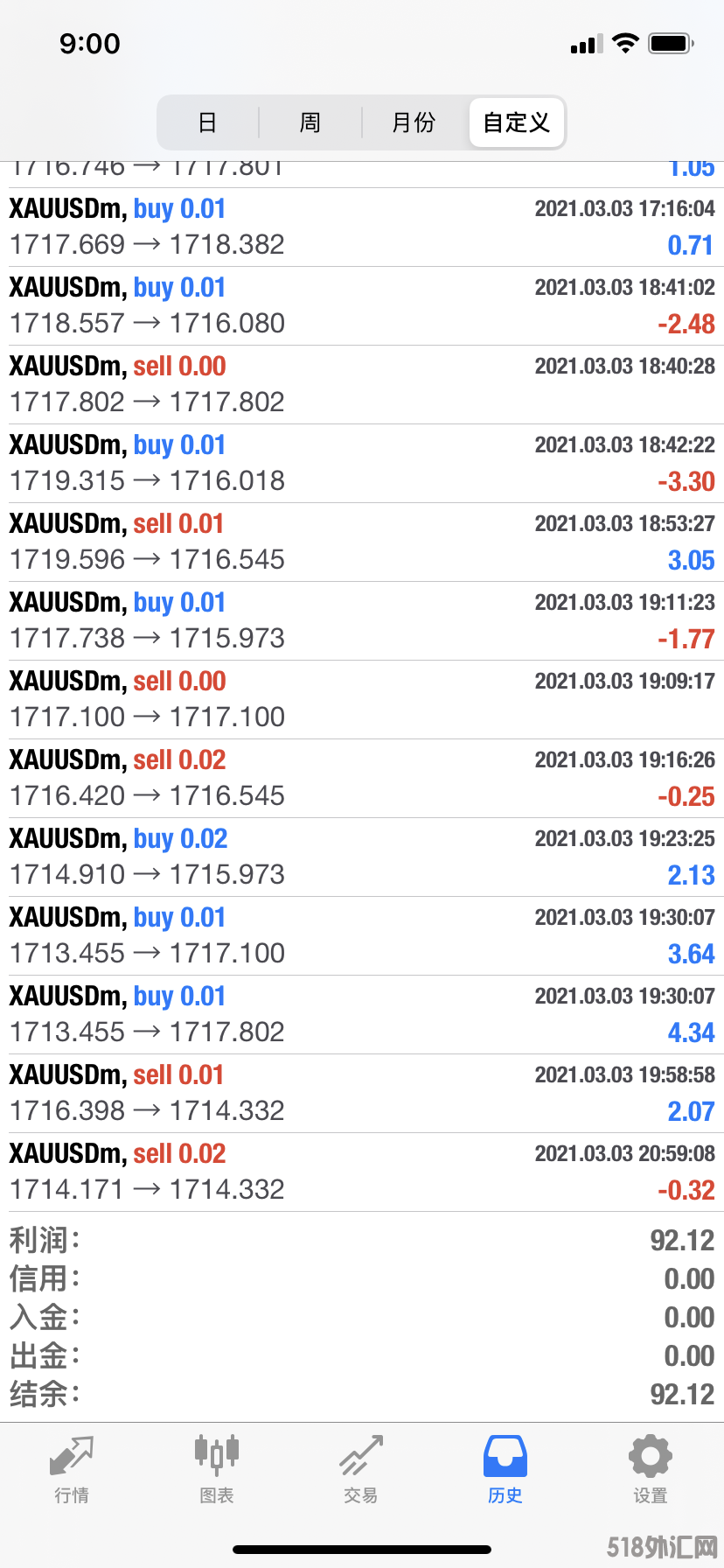Screen dimensions: 724x1568
Task: Choose the 月份 period filter
Action: coord(414,122)
